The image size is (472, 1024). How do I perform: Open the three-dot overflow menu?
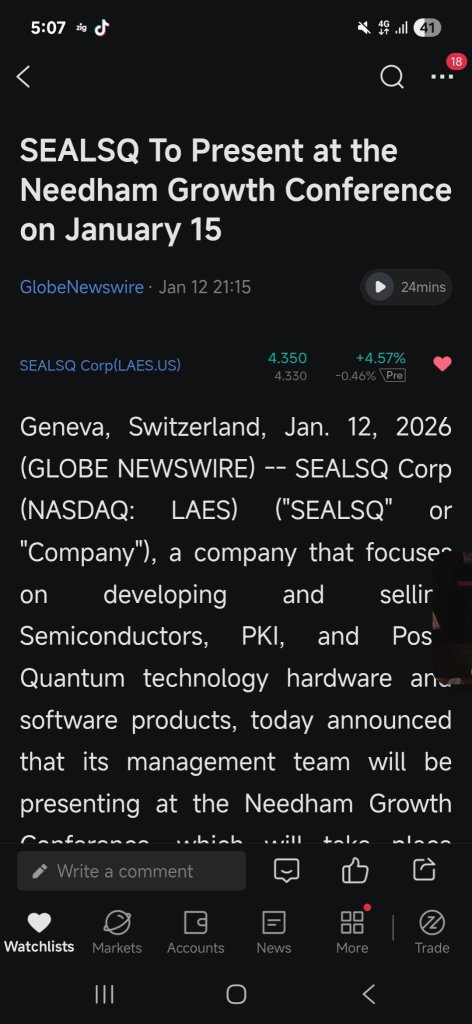click(x=442, y=77)
